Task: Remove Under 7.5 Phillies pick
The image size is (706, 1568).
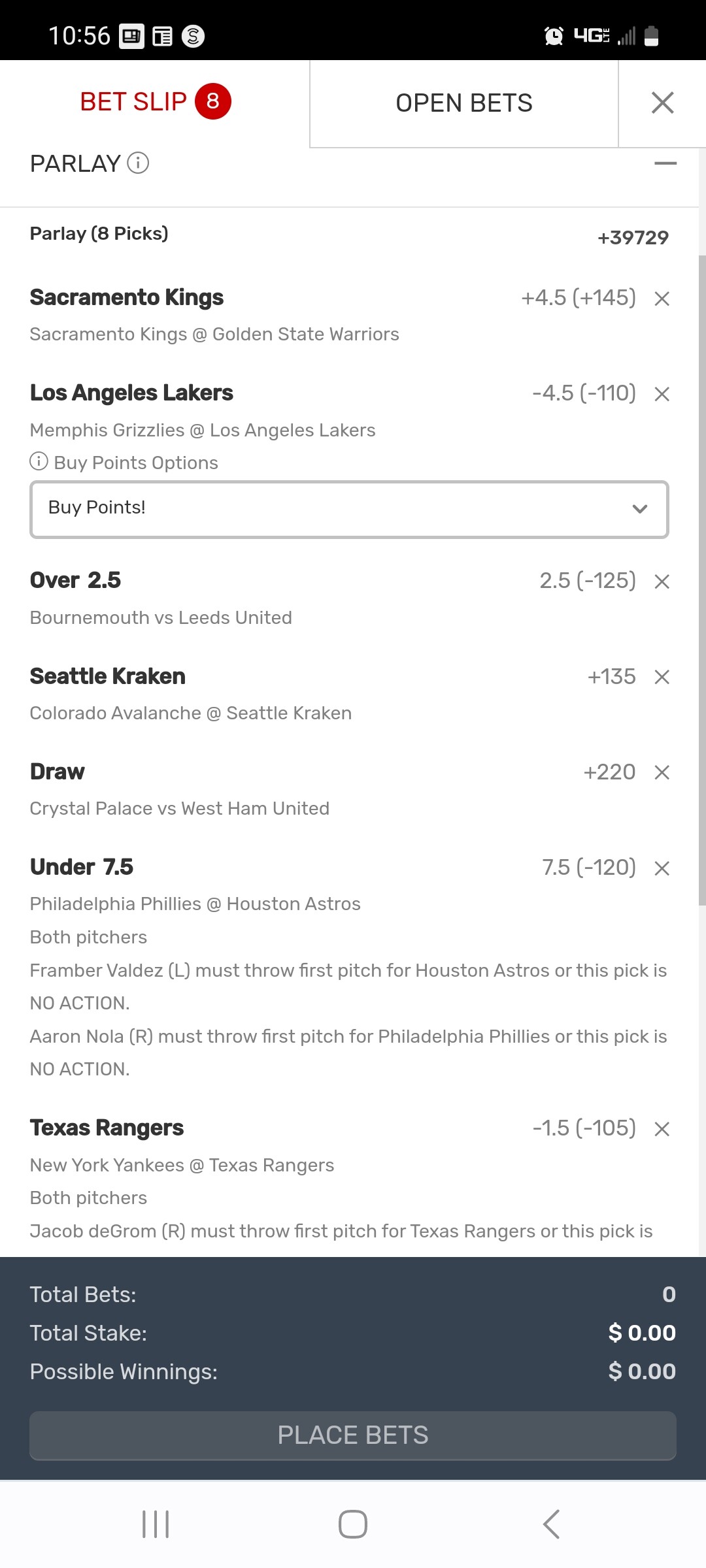Action: click(662, 868)
